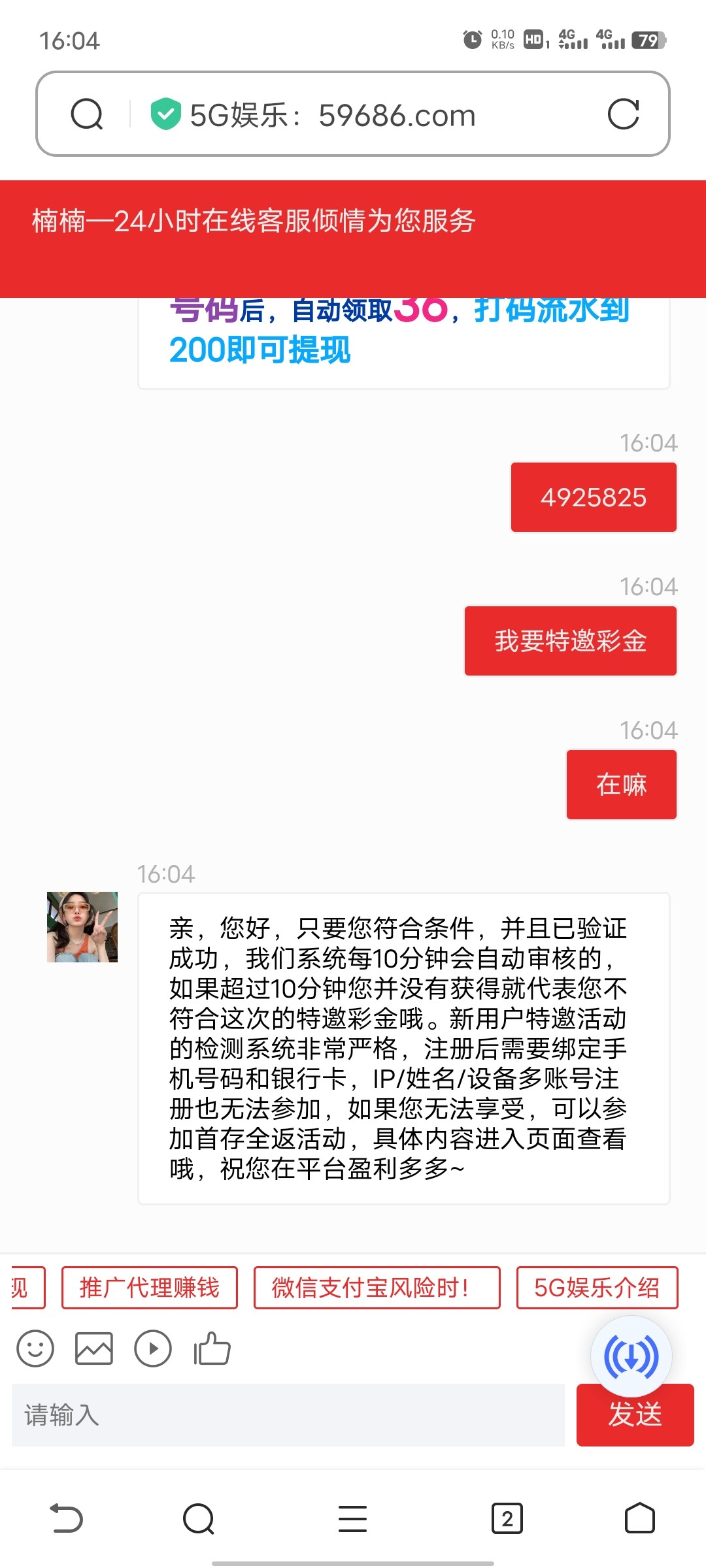The height and width of the screenshot is (1568, 706).
Task: Choose the 微信支付宝风险时! quick reply
Action: click(377, 1288)
